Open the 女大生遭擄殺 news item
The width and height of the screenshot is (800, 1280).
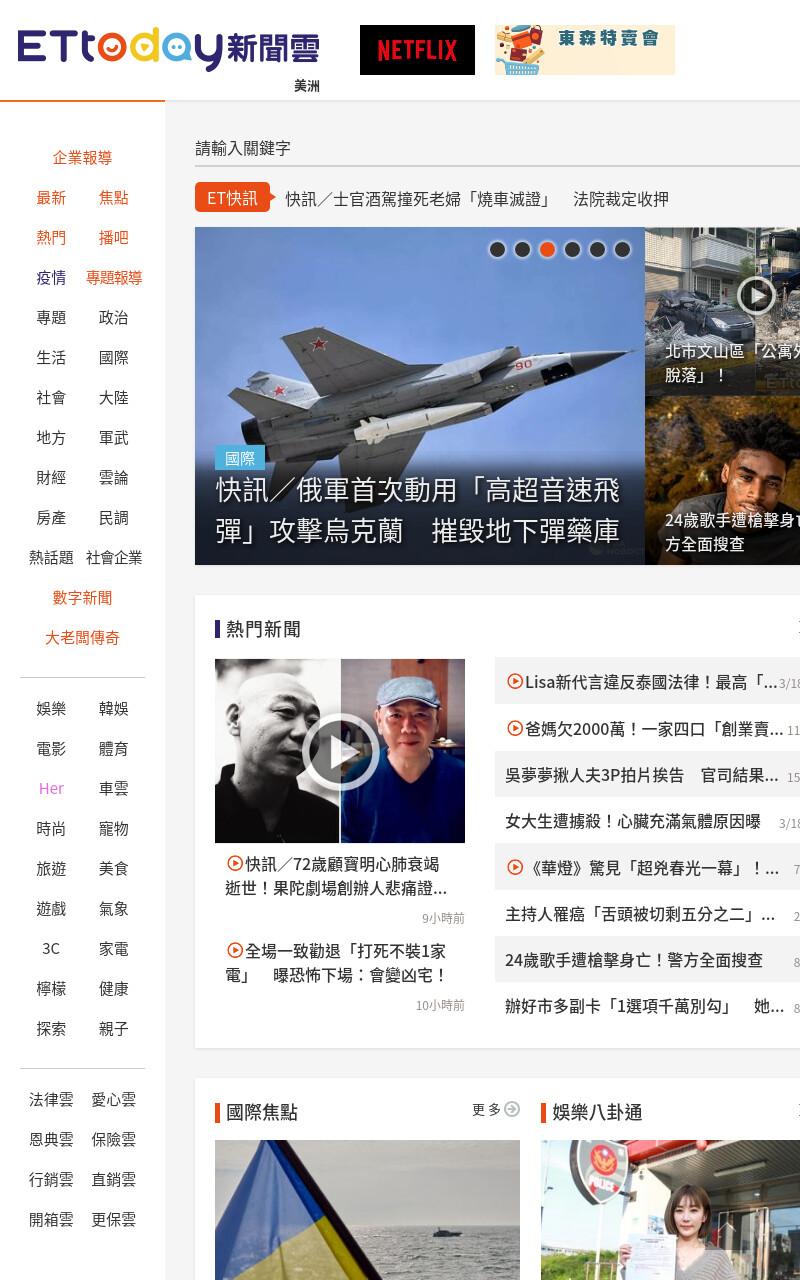633,821
